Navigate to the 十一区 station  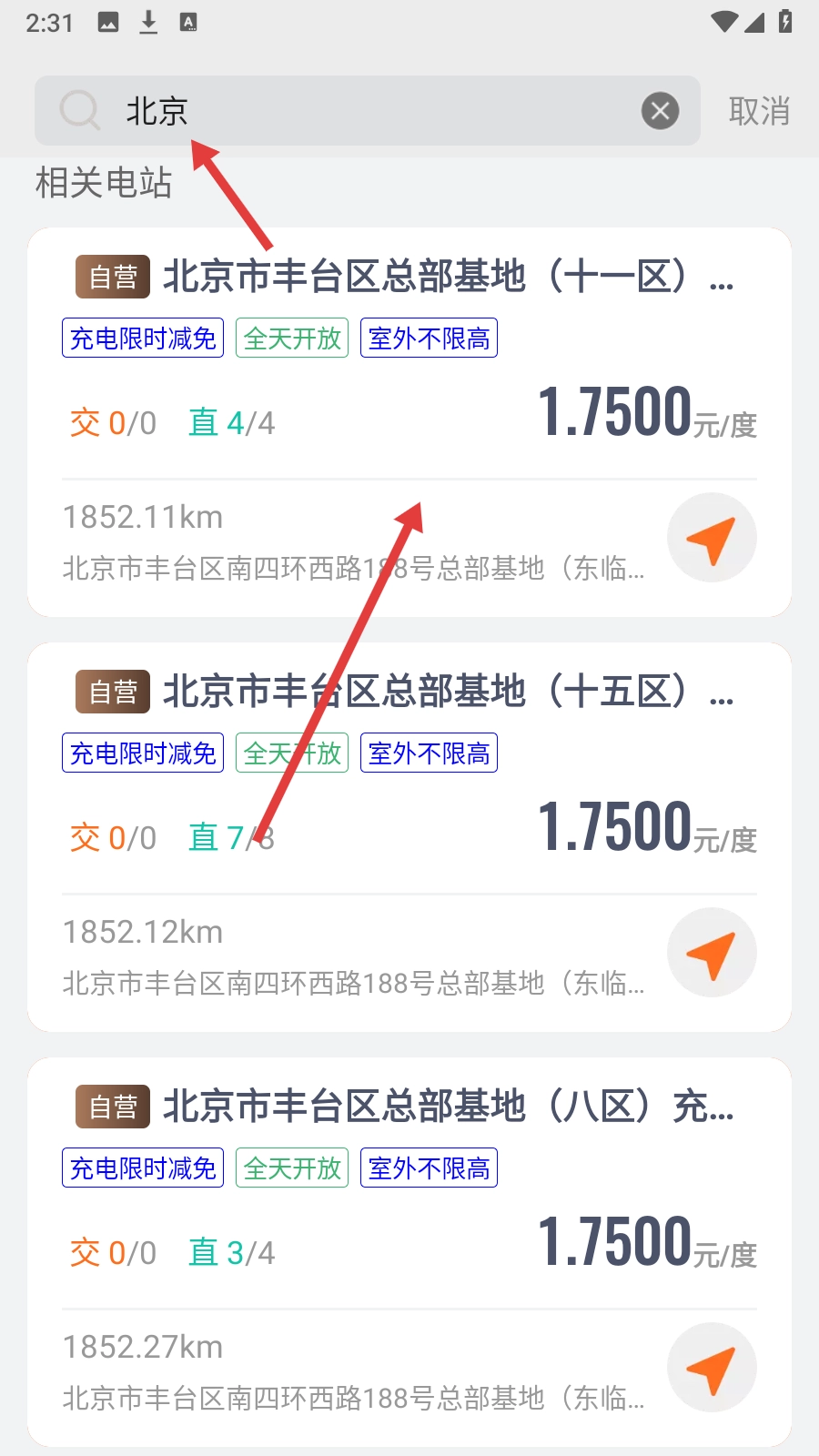pos(712,538)
